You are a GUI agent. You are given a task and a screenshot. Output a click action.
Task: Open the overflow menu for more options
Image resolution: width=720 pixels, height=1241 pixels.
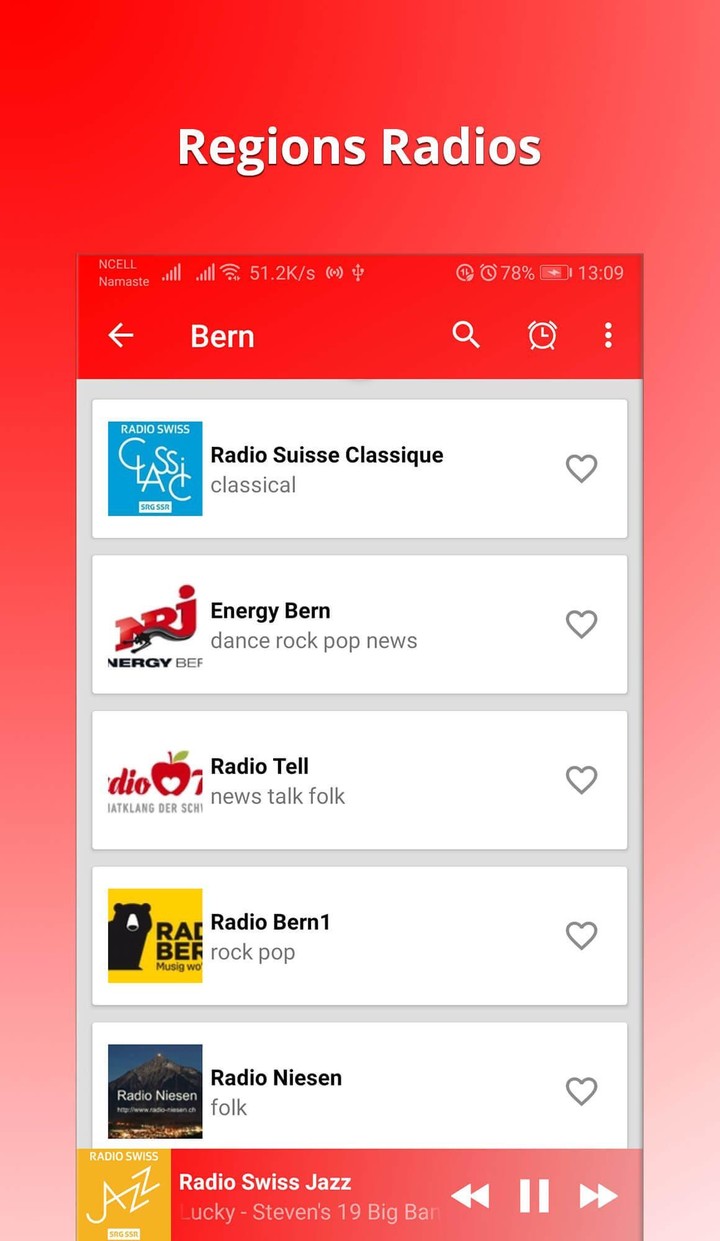click(608, 335)
